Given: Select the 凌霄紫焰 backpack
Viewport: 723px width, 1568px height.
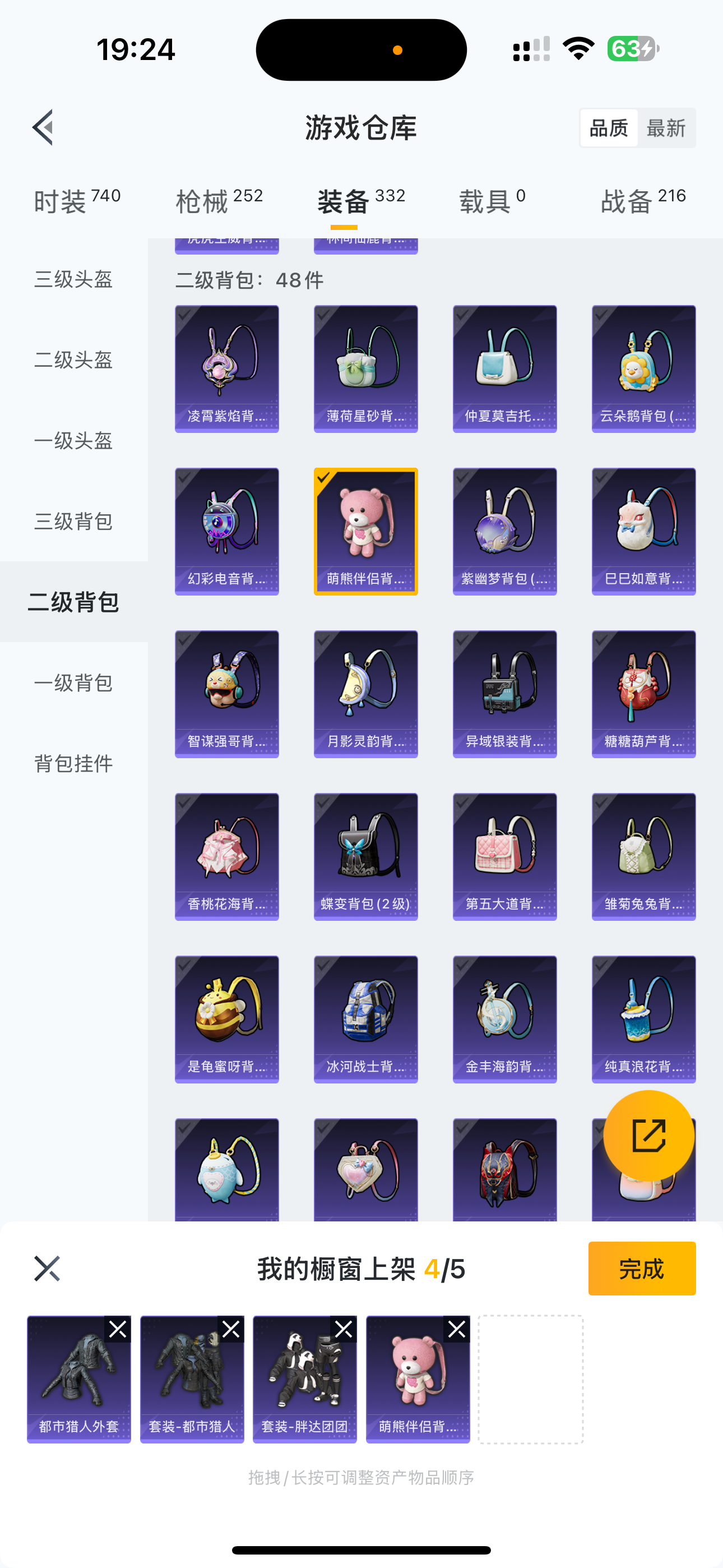Looking at the screenshot, I should pyautogui.click(x=227, y=368).
